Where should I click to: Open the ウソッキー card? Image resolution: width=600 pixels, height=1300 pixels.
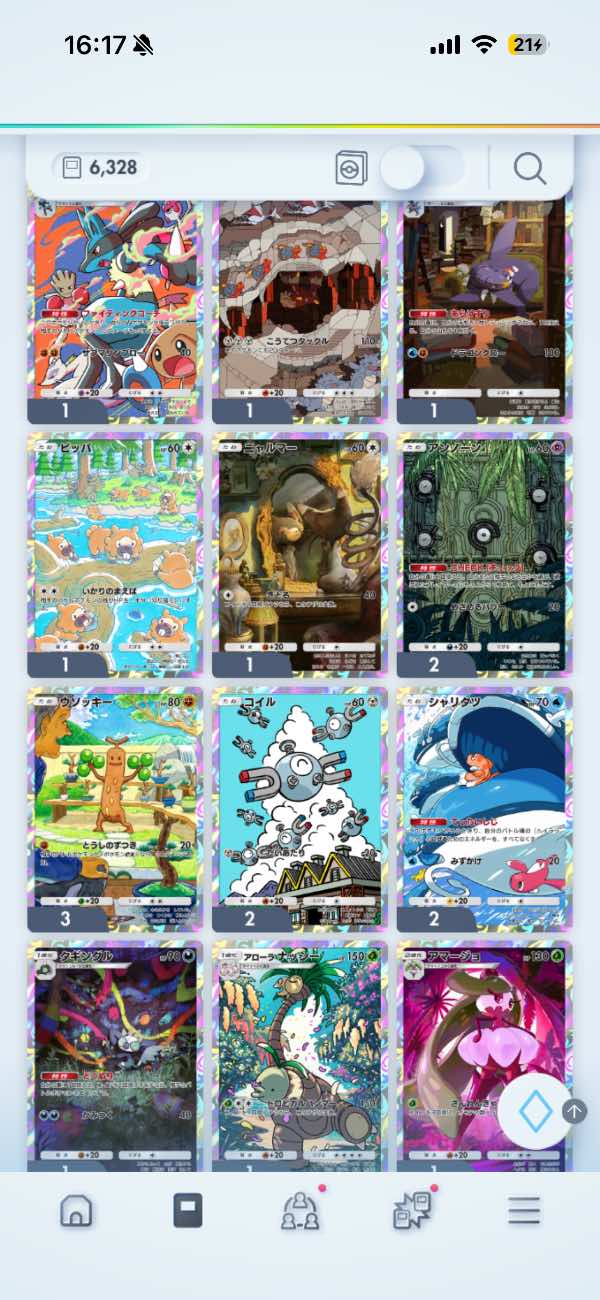pos(115,810)
